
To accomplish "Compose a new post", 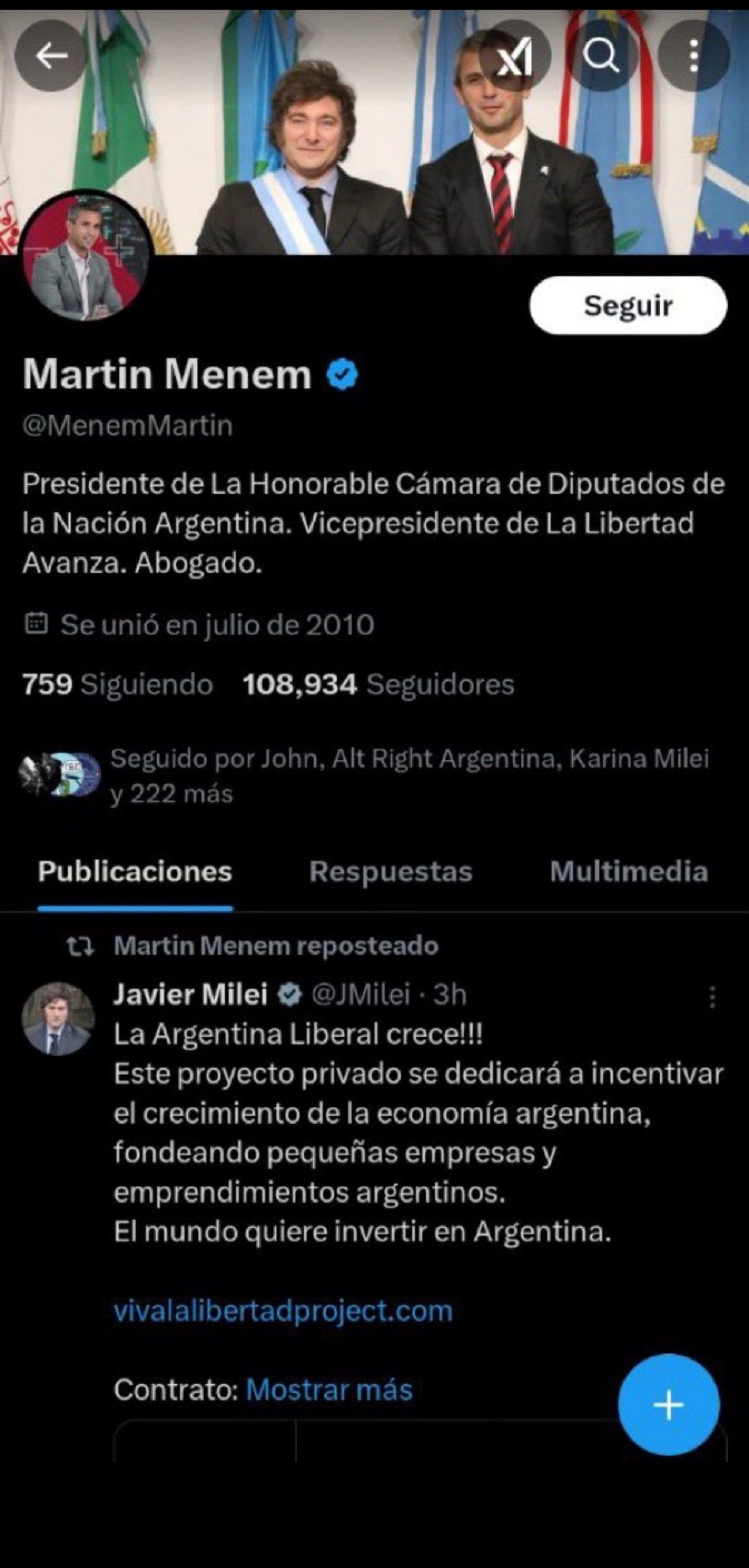I will (x=668, y=1404).
